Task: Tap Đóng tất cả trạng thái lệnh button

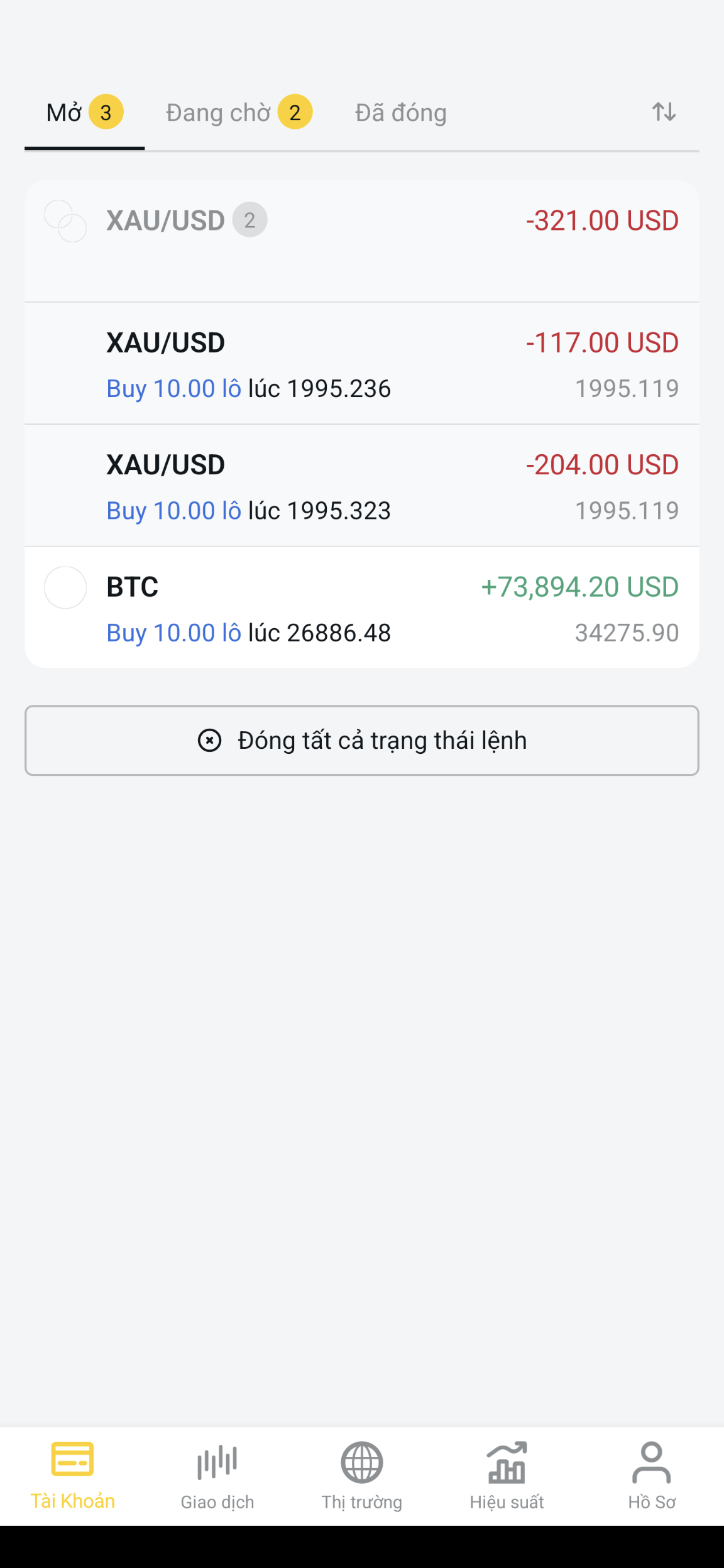Action: [x=362, y=740]
